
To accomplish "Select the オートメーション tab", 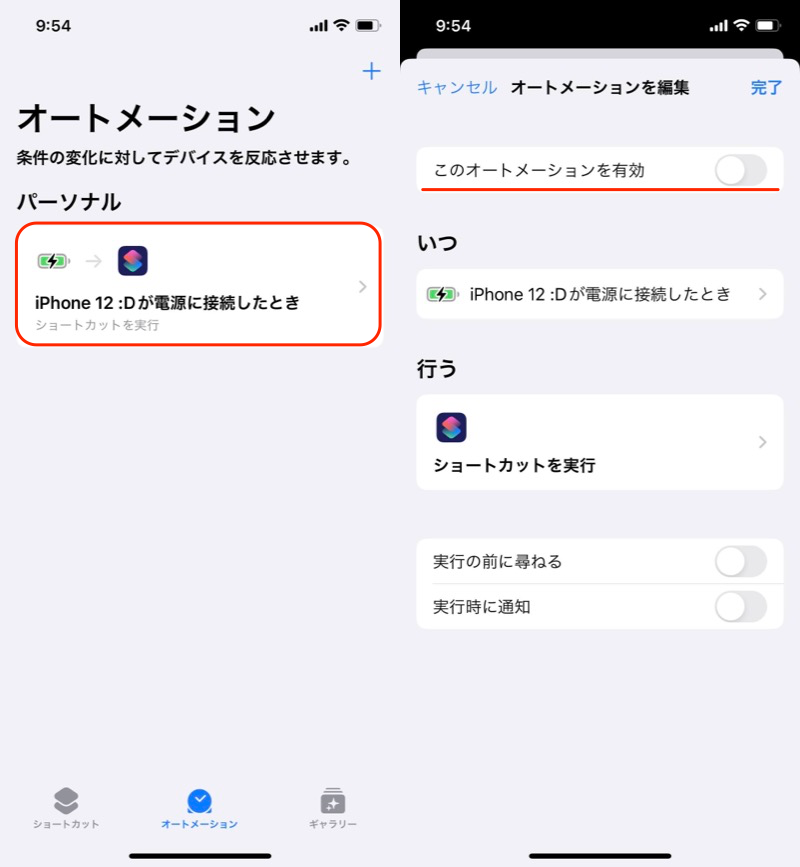I will point(199,808).
